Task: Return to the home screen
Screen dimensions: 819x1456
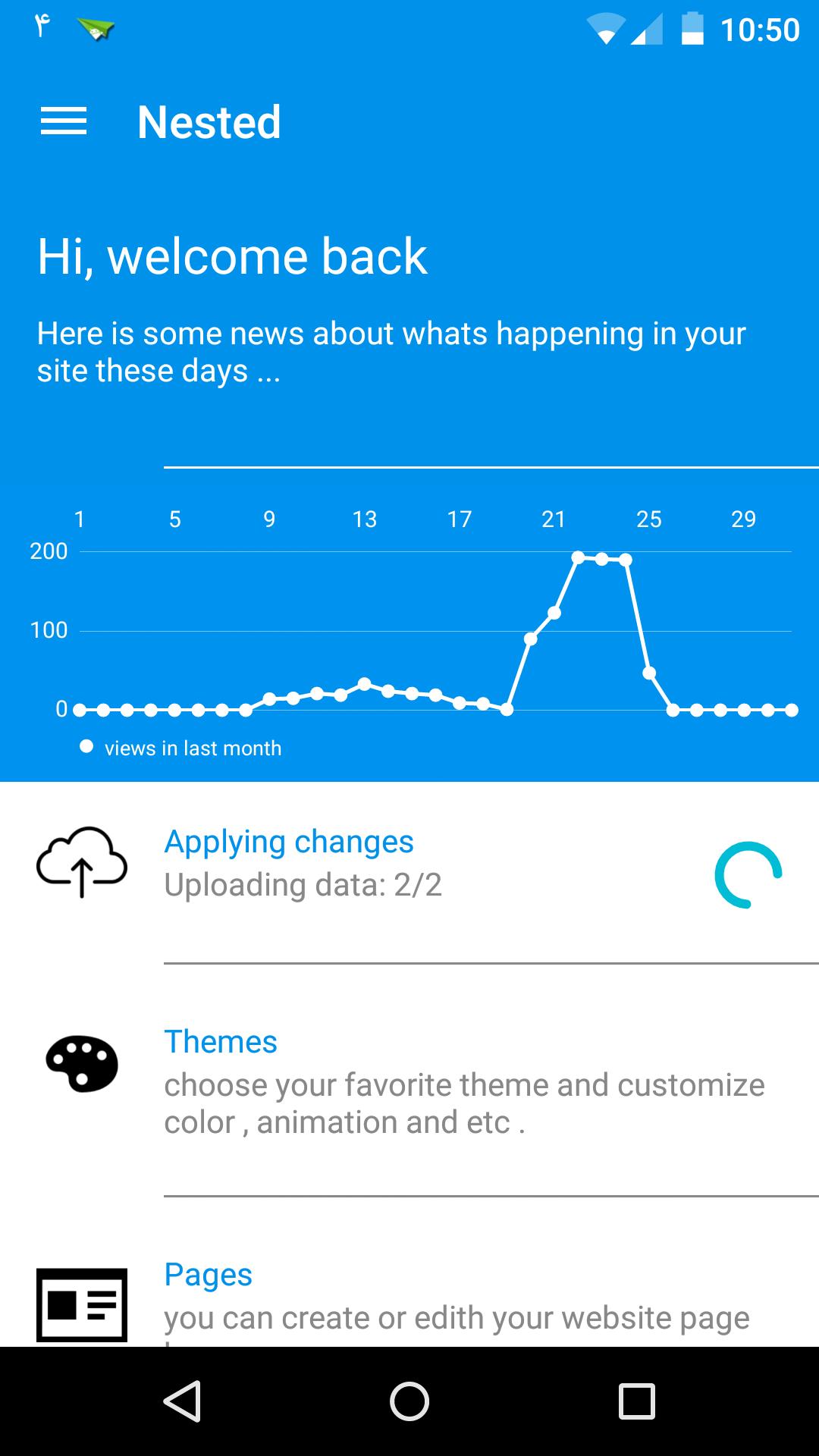Action: tap(409, 1401)
